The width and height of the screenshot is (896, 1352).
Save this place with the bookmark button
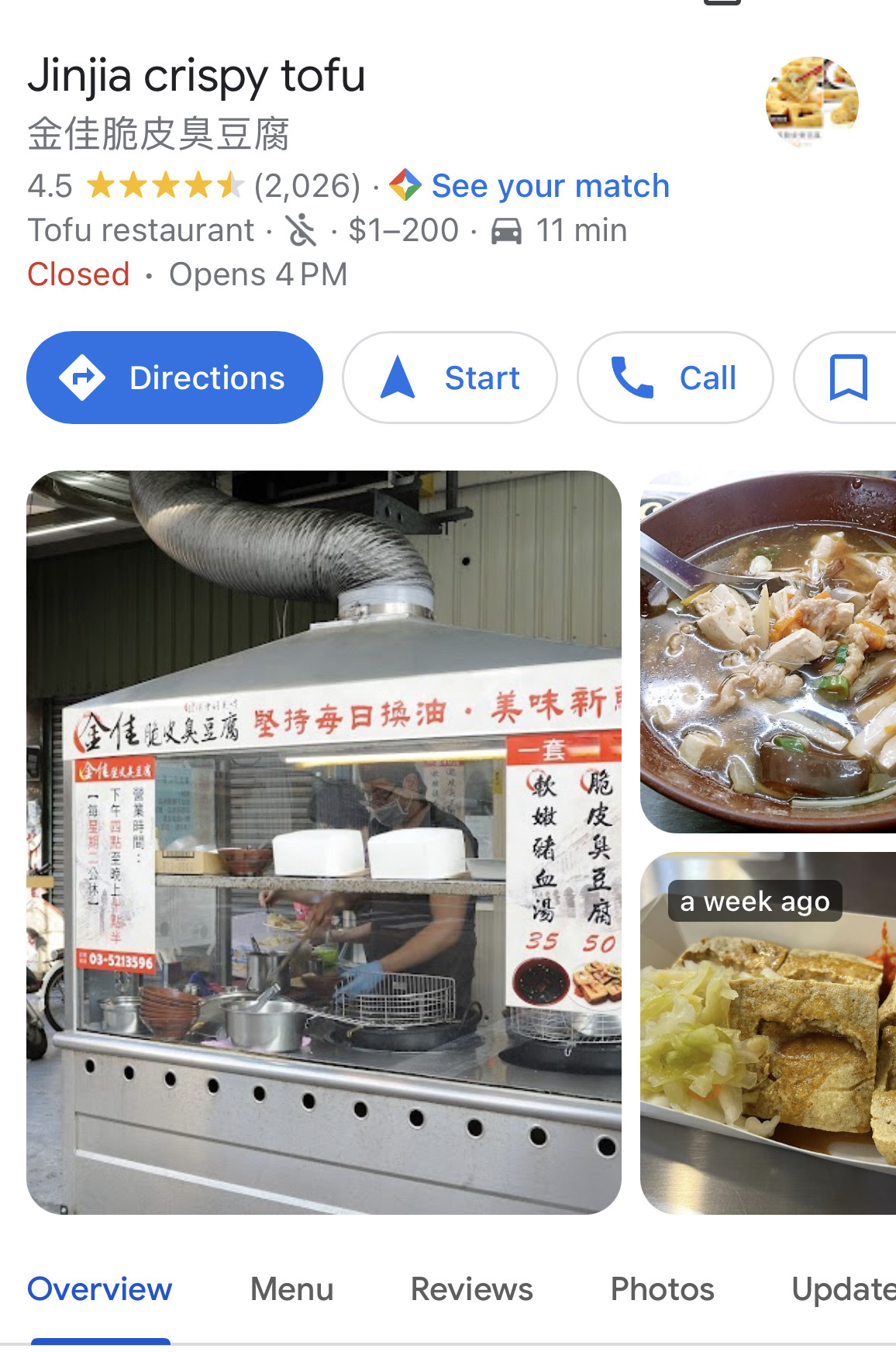coord(848,378)
